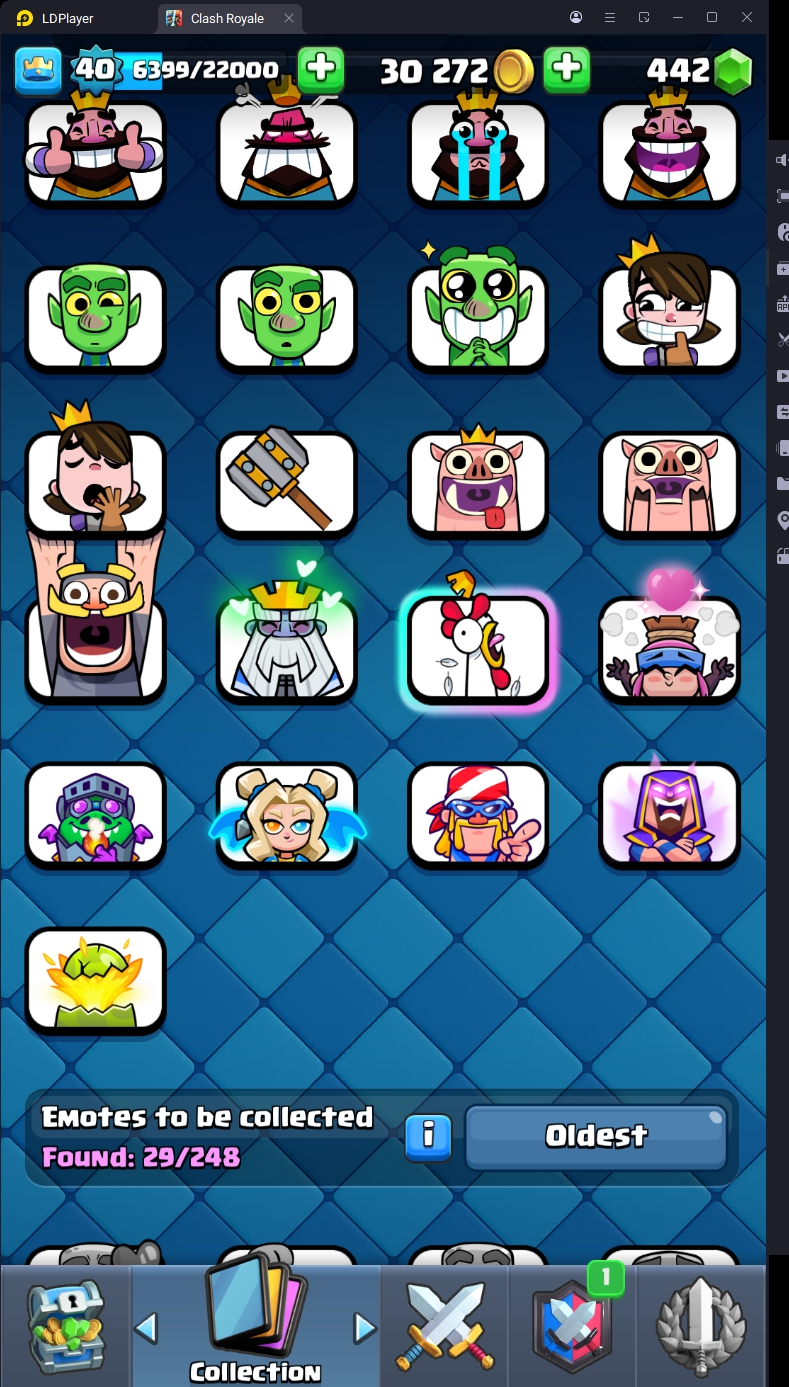Select the hammer emote
This screenshot has width=789, height=1387.
tap(287, 484)
